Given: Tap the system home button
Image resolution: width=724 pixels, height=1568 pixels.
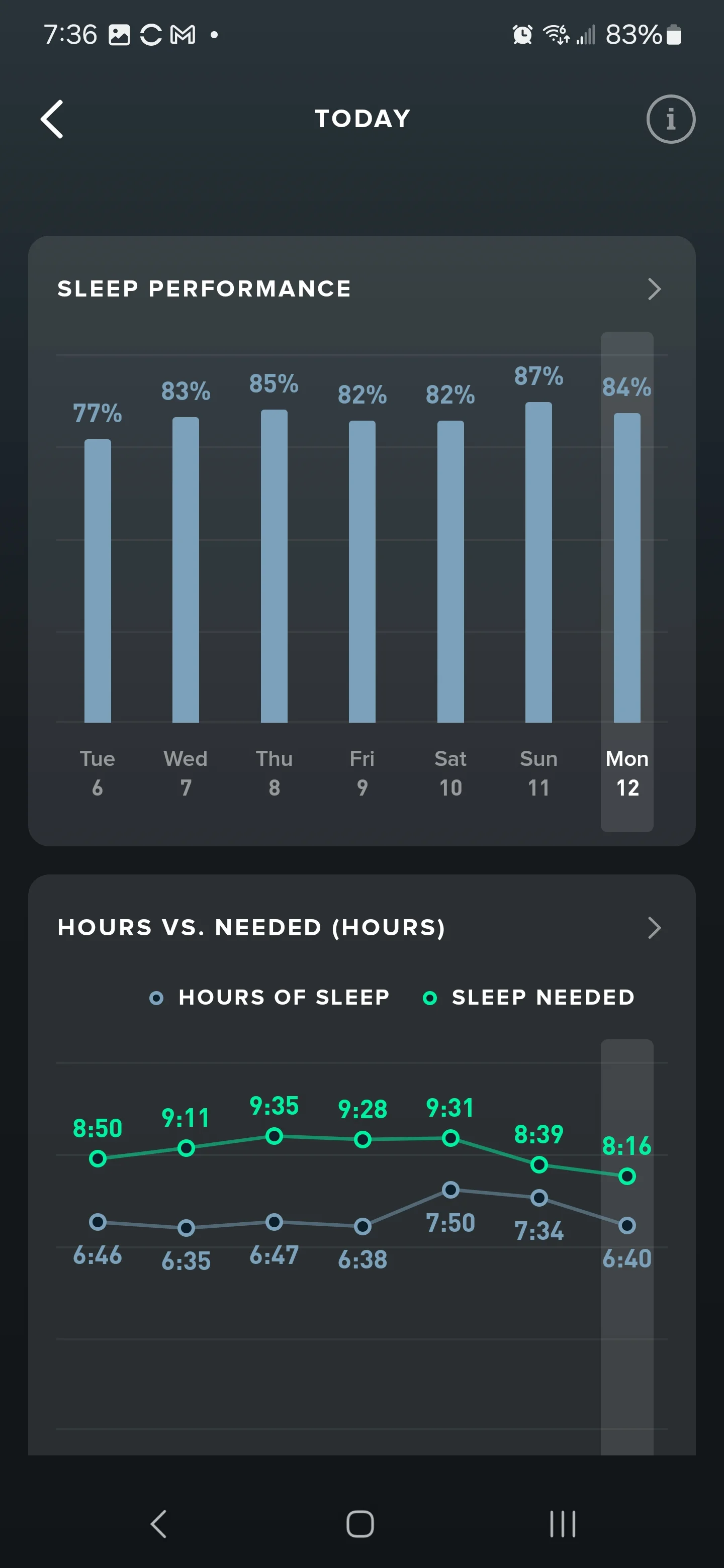Looking at the screenshot, I should coord(360,1524).
